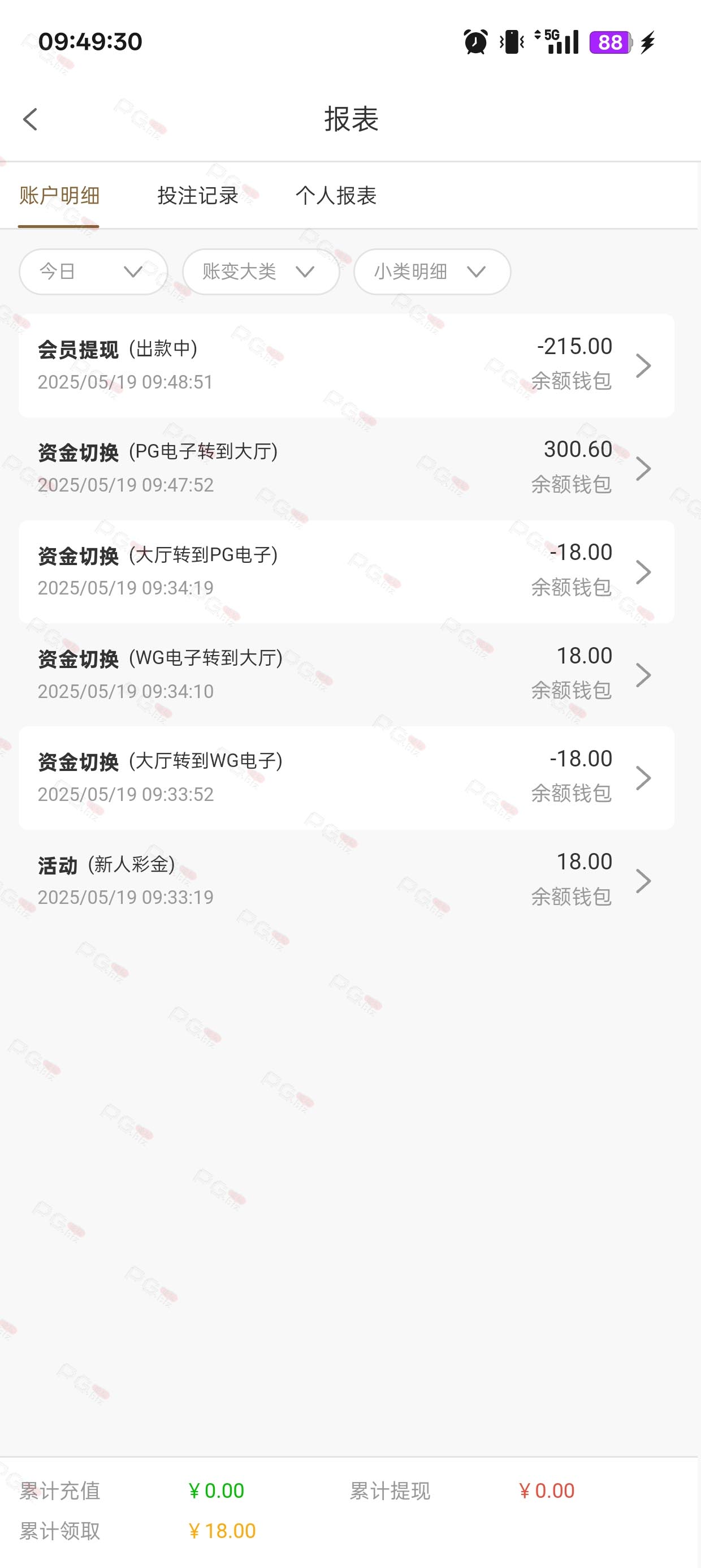Open the 会员提现 (出款中) record
The image size is (701, 1568).
345,365
